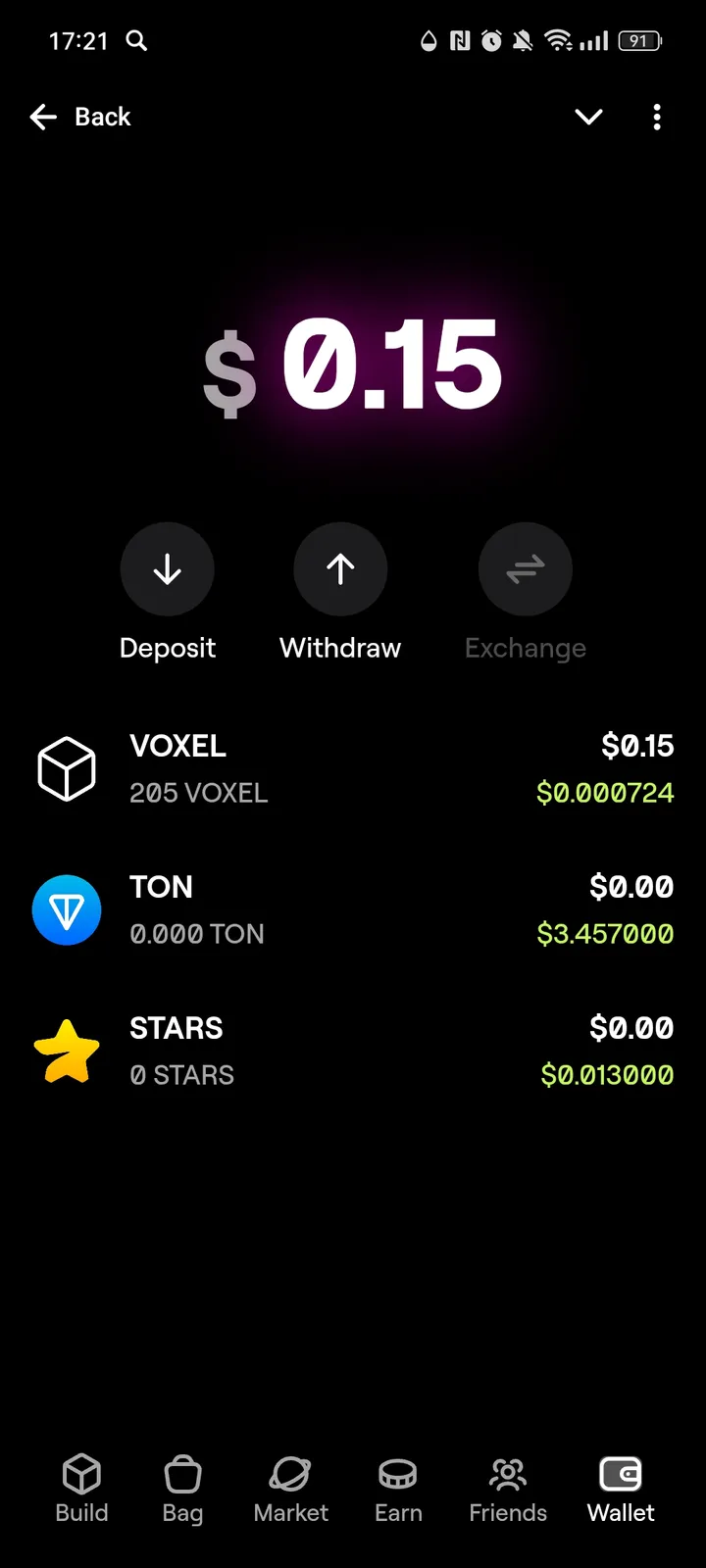Click the STARS star icon
Screen dimensions: 706x1568
pos(67,1051)
